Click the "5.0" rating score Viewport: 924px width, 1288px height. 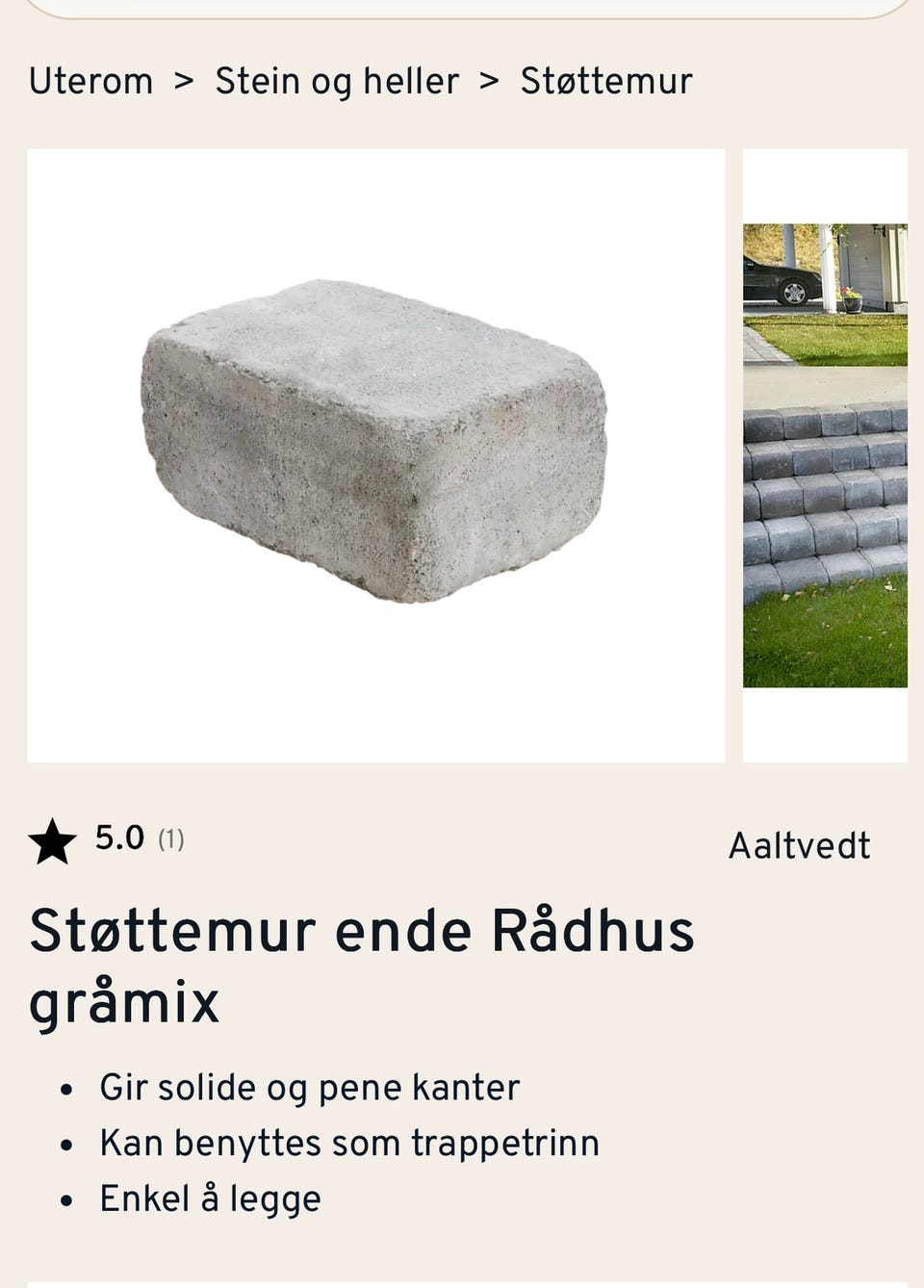click(117, 837)
